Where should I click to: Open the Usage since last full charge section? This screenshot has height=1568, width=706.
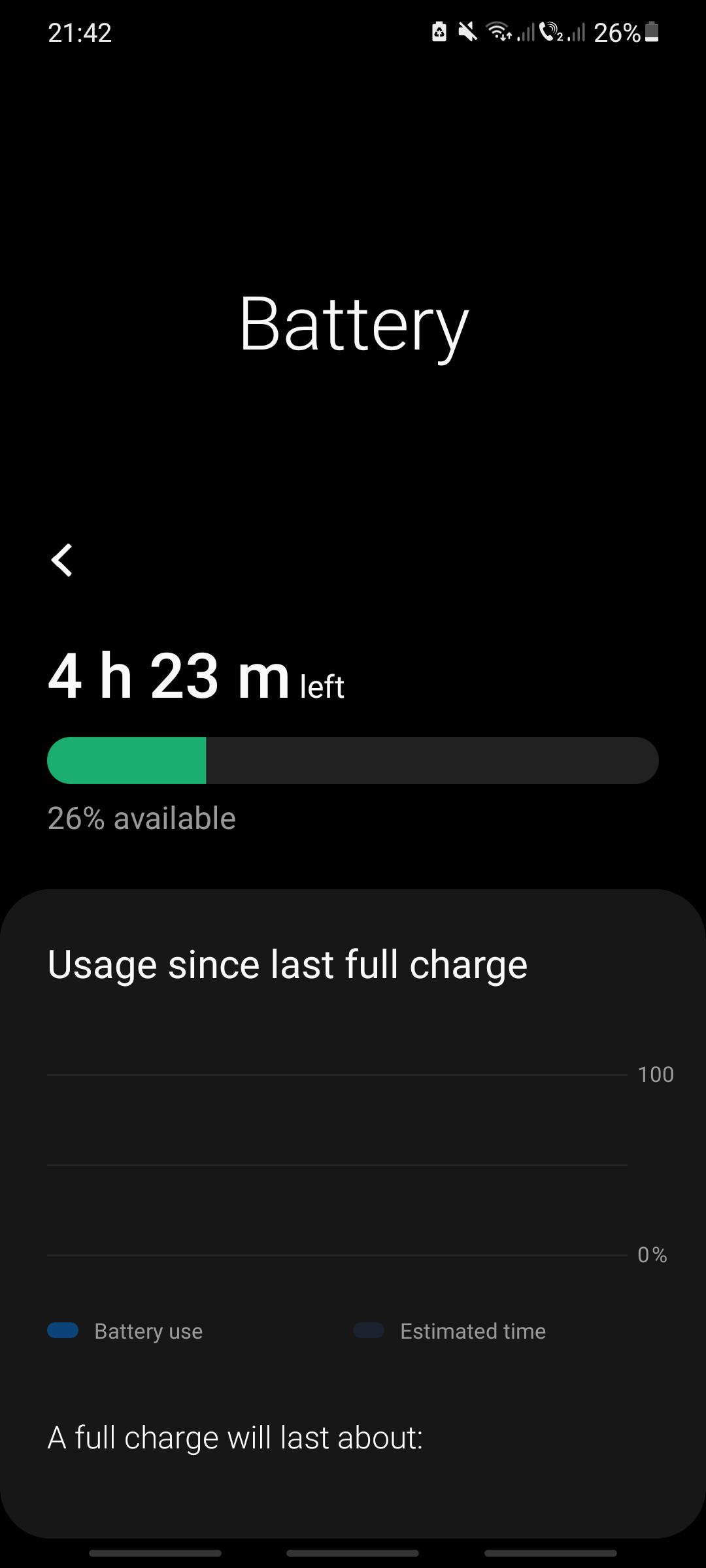click(x=288, y=964)
